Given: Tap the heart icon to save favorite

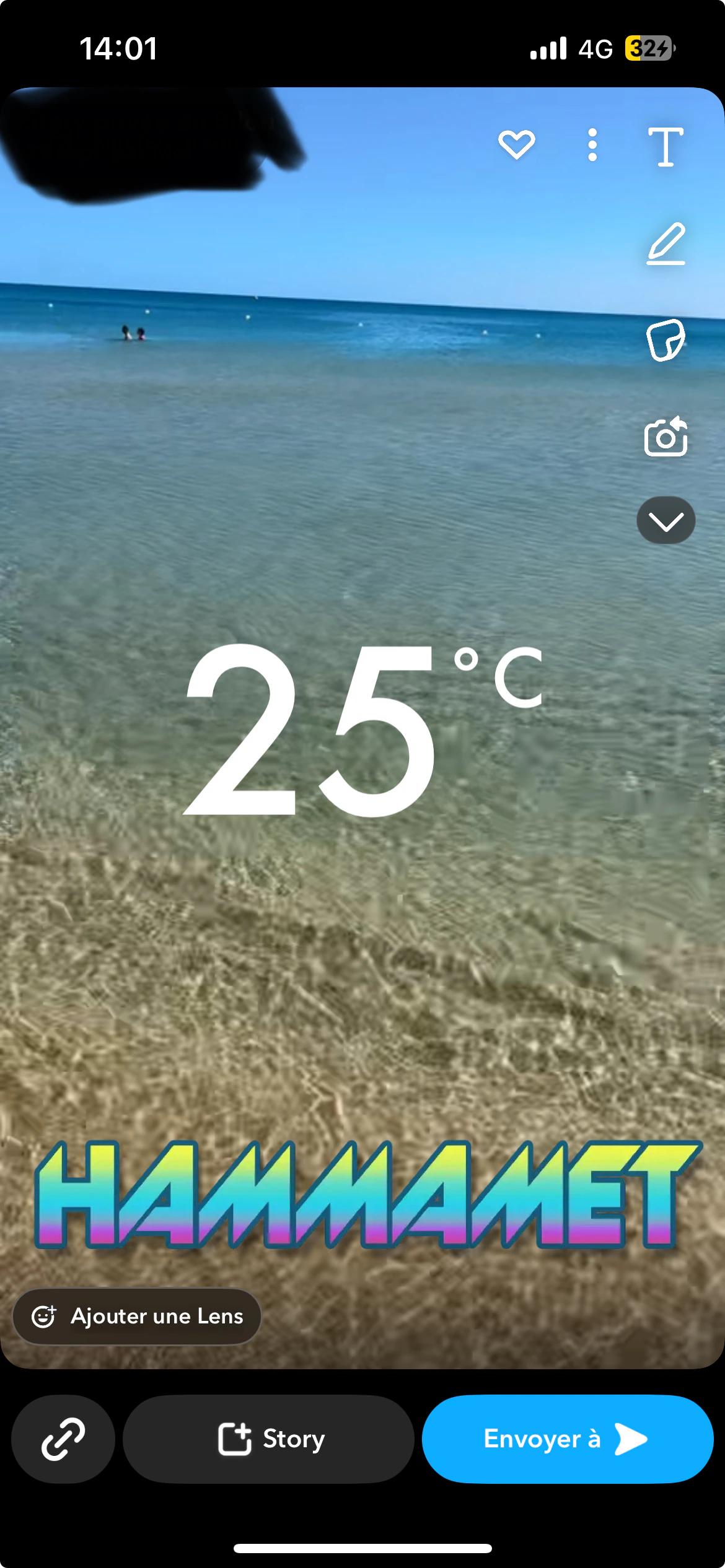Looking at the screenshot, I should tap(516, 145).
